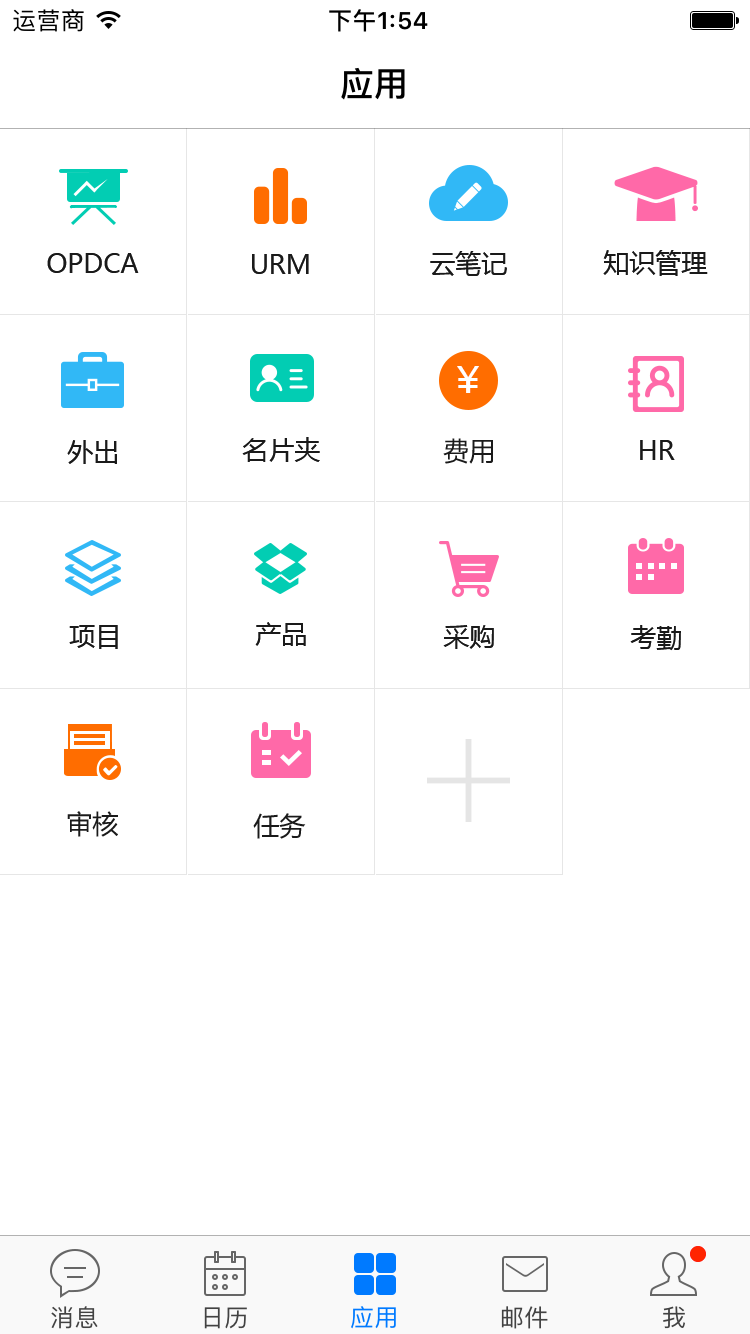Open the OPDCA app
The image size is (750, 1334).
(x=93, y=222)
